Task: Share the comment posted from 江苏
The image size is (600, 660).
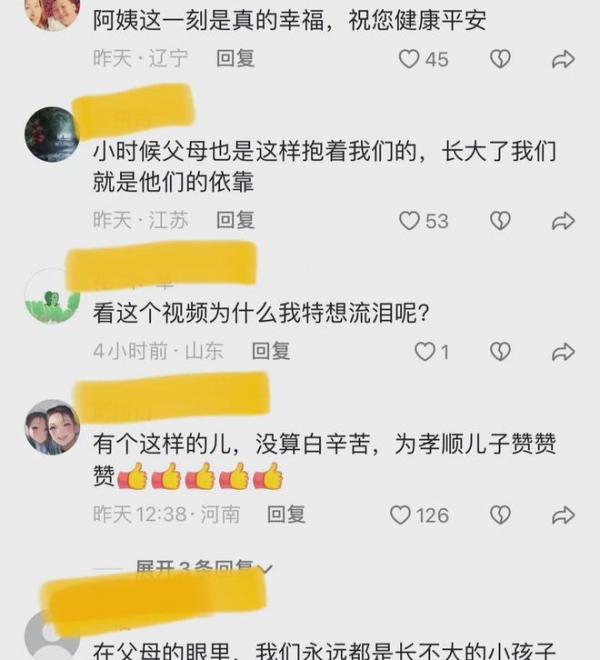Action: click(563, 220)
